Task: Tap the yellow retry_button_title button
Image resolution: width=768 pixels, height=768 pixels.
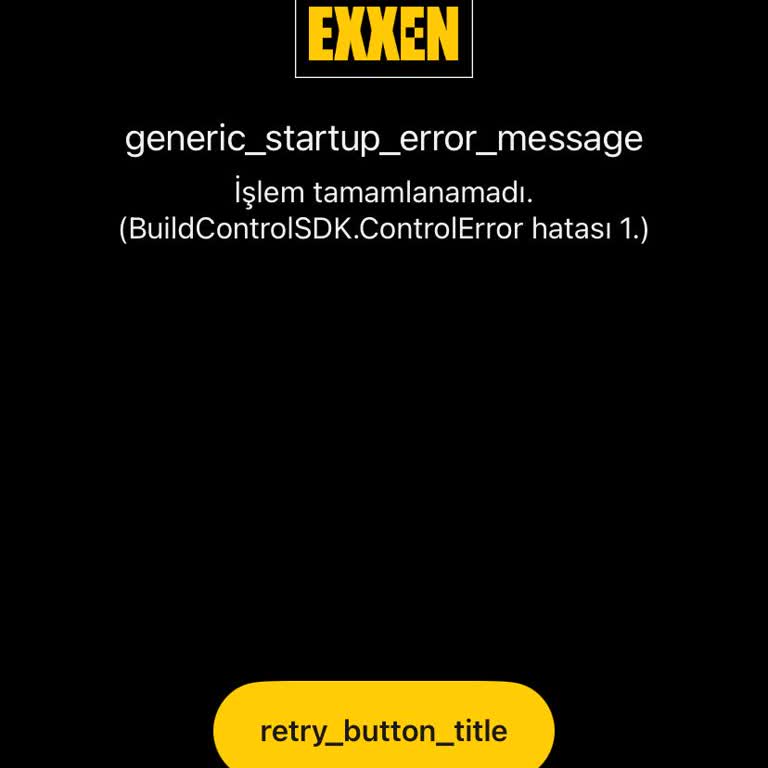Action: pyautogui.click(x=384, y=729)
